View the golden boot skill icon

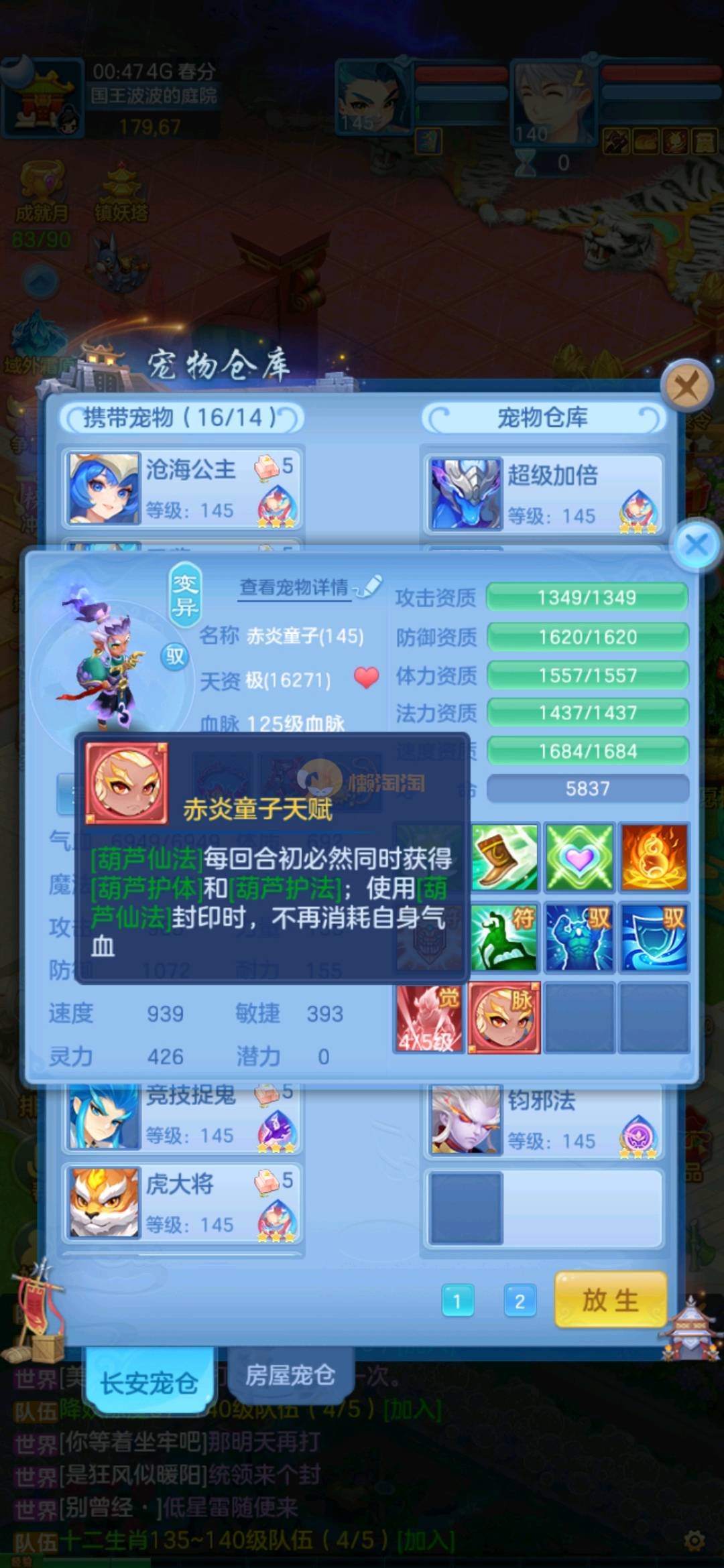pyautogui.click(x=504, y=857)
